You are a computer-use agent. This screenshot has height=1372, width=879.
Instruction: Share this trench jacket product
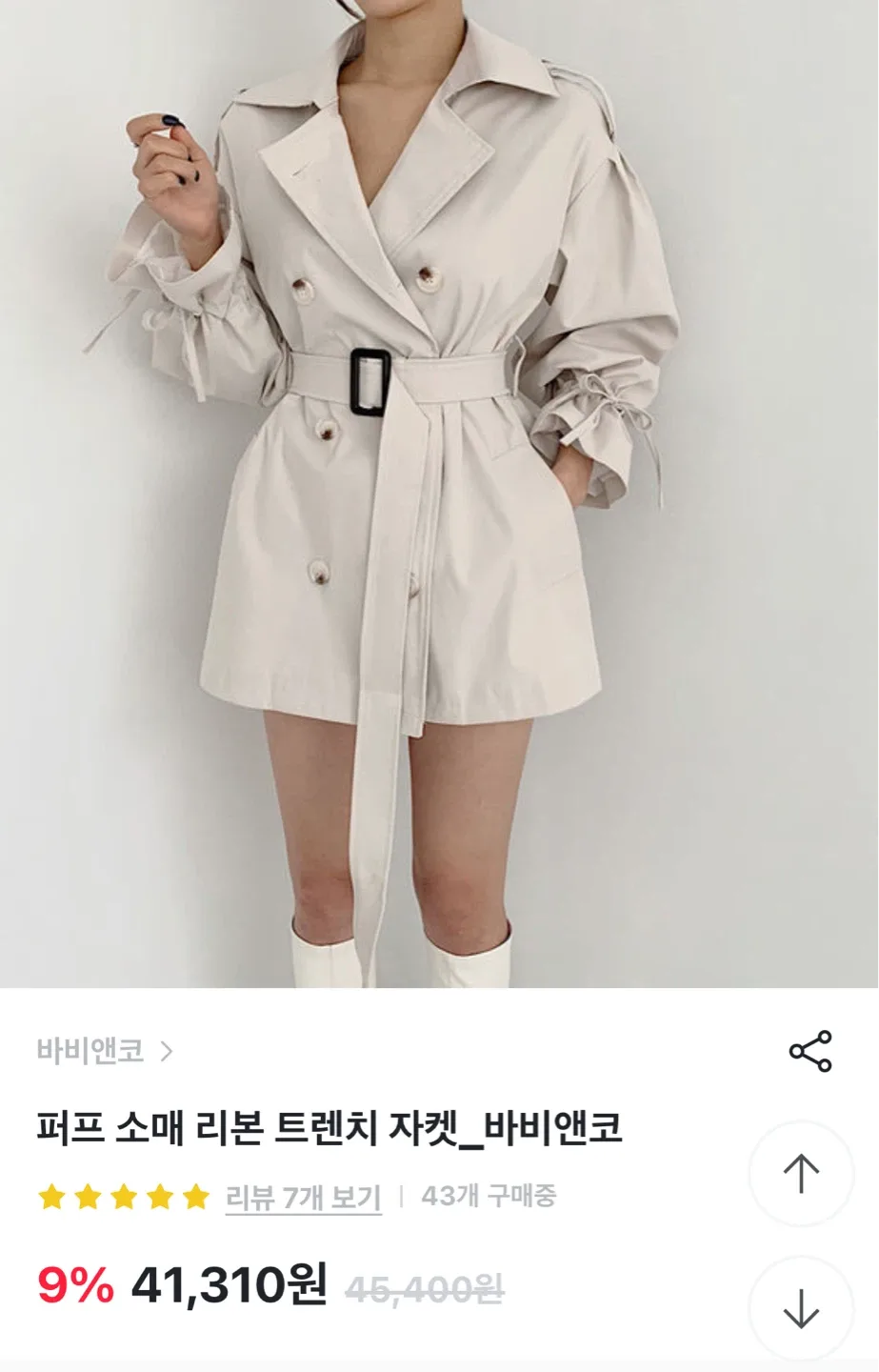(810, 1051)
